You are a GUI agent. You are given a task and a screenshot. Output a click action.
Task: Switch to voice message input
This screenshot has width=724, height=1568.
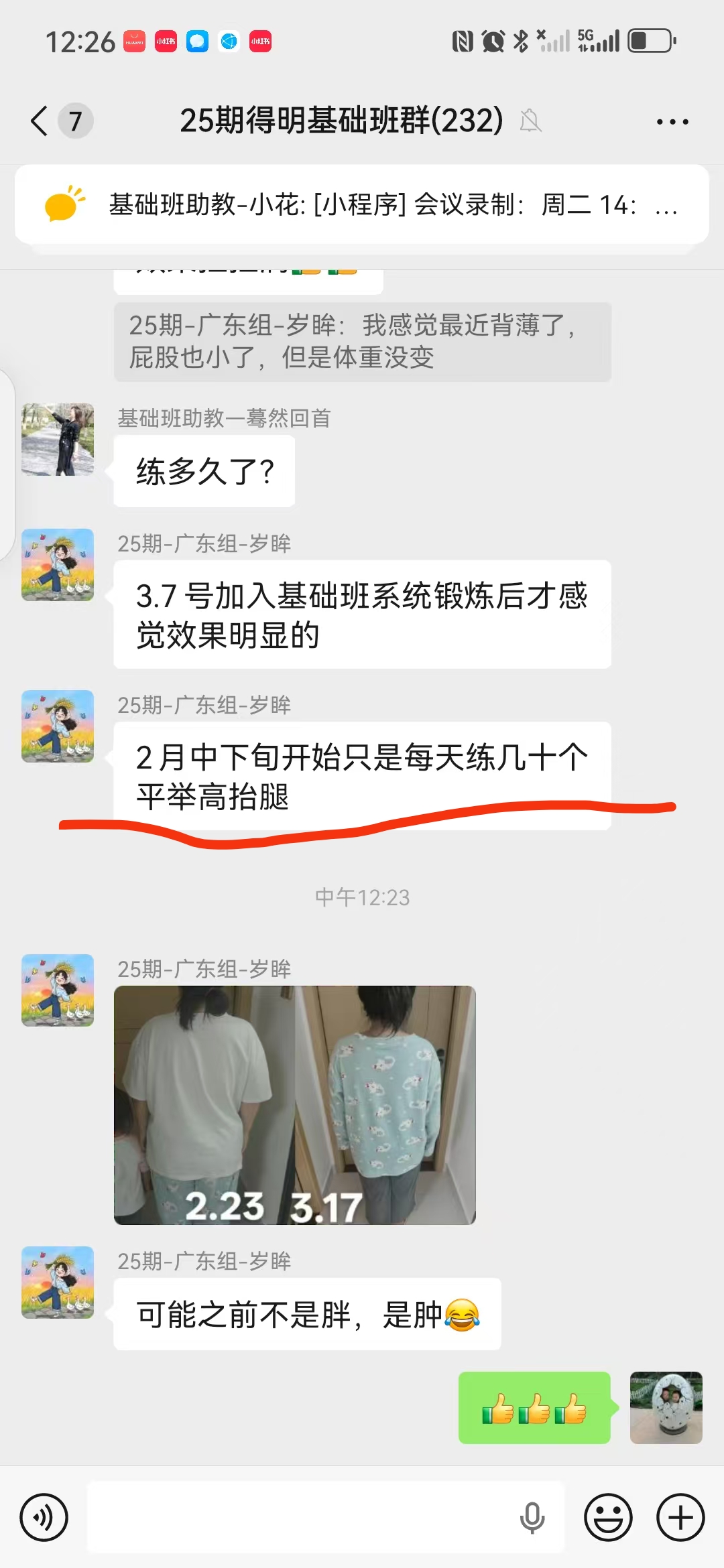pos(44,1517)
